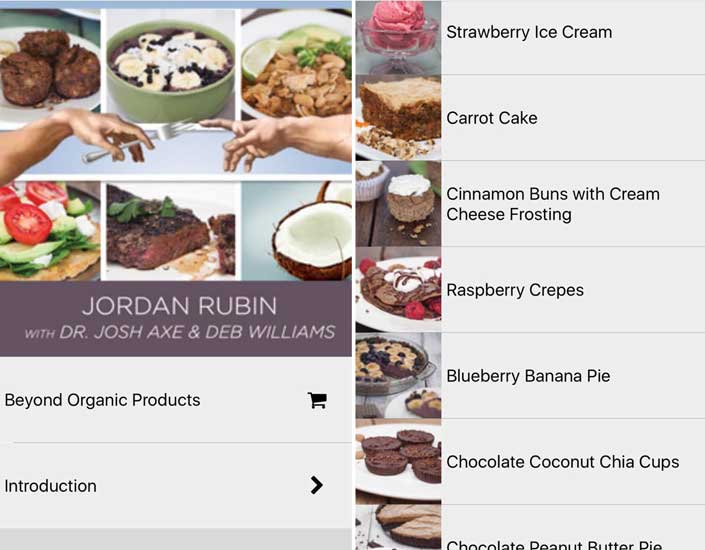Open the Strawberry Ice Cream recipe
Screen dimensions: 705x550
tap(529, 33)
